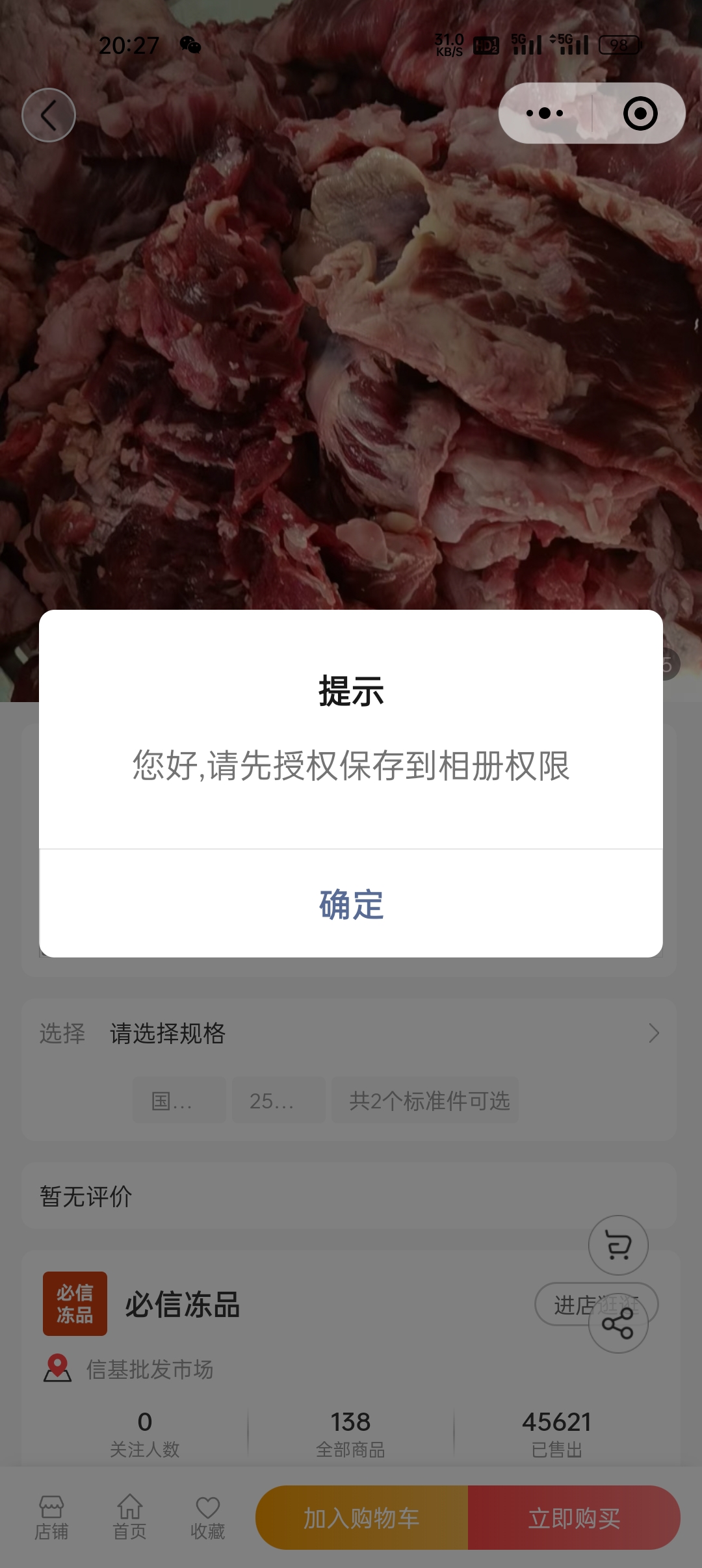Open the mini program three-dot menu
The image size is (702, 1568).
(x=545, y=114)
